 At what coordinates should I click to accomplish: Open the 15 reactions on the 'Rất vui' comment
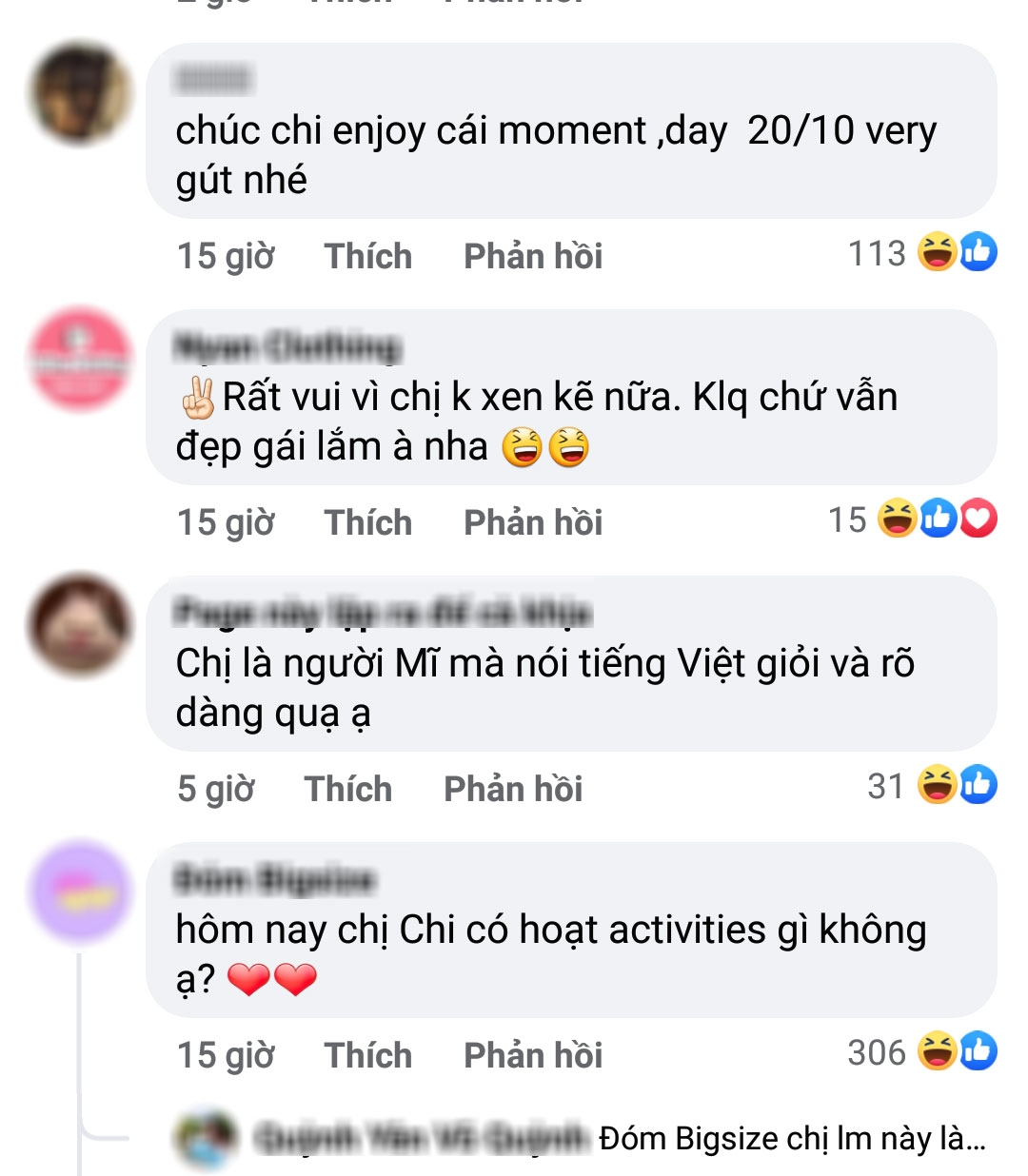(911, 519)
